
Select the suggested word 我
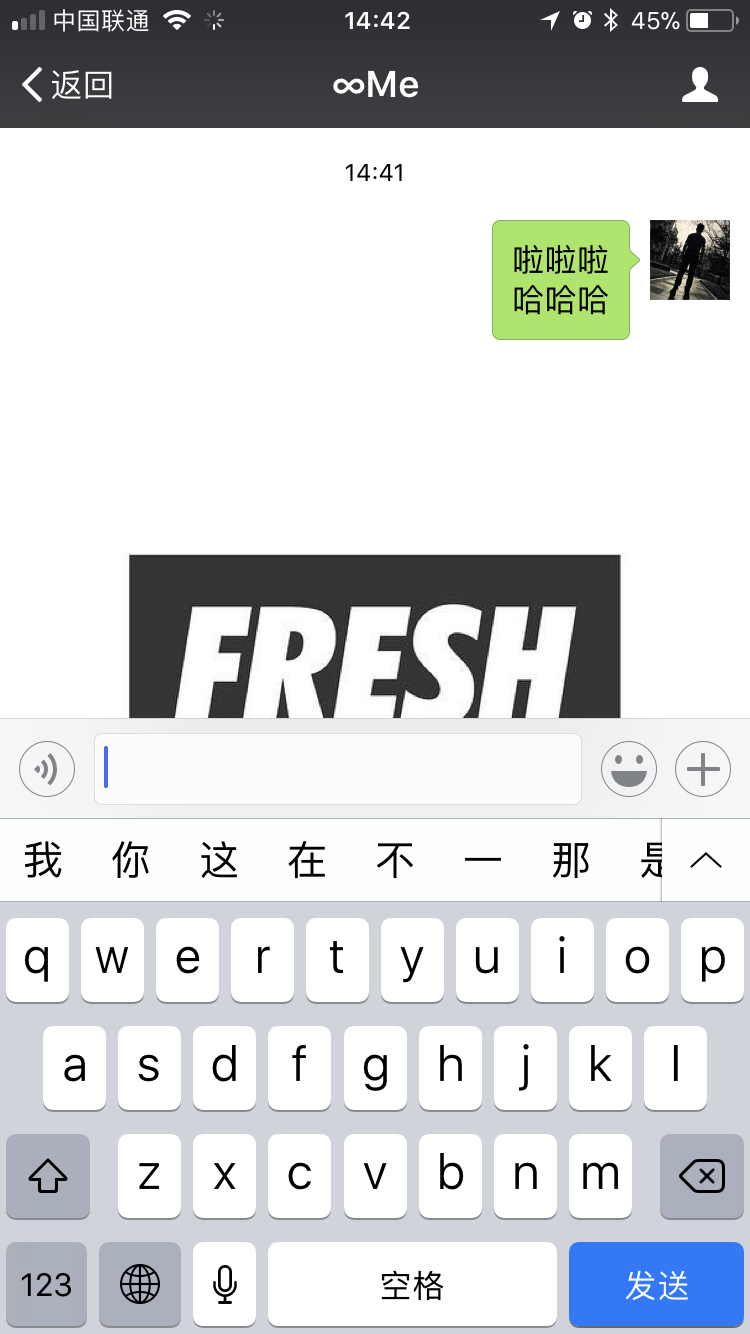click(x=43, y=860)
